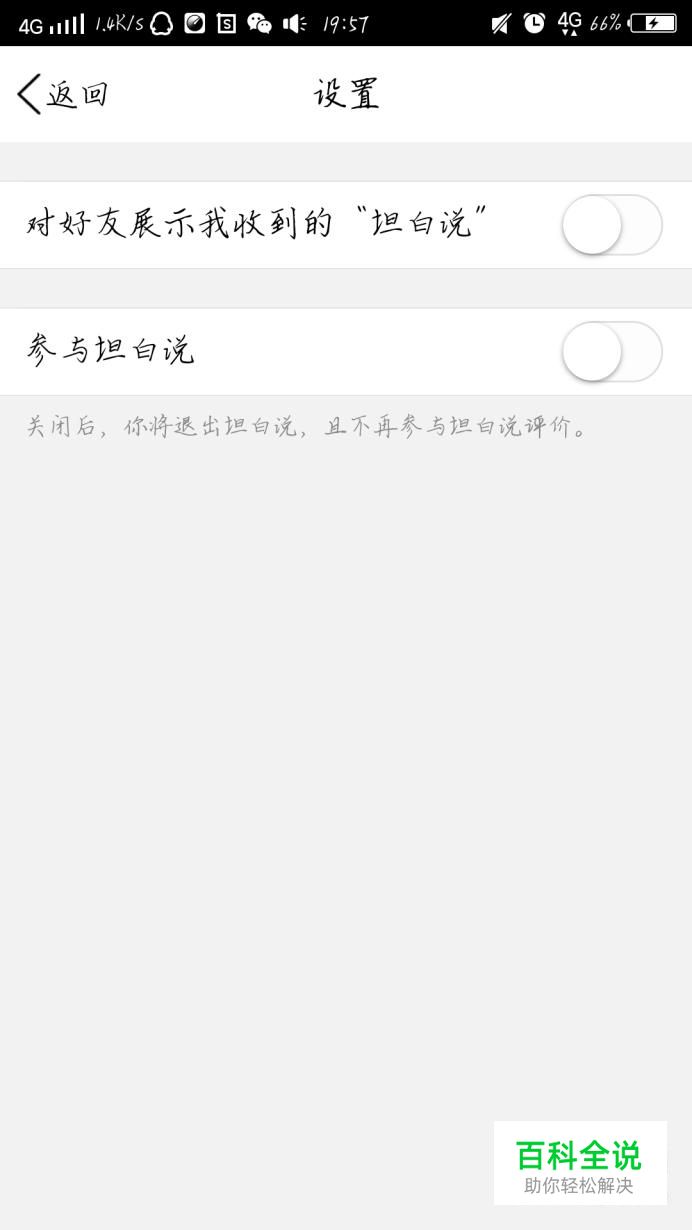The image size is (692, 1230).
Task: Enable the 参与坦白说 switch
Action: pyautogui.click(x=612, y=352)
